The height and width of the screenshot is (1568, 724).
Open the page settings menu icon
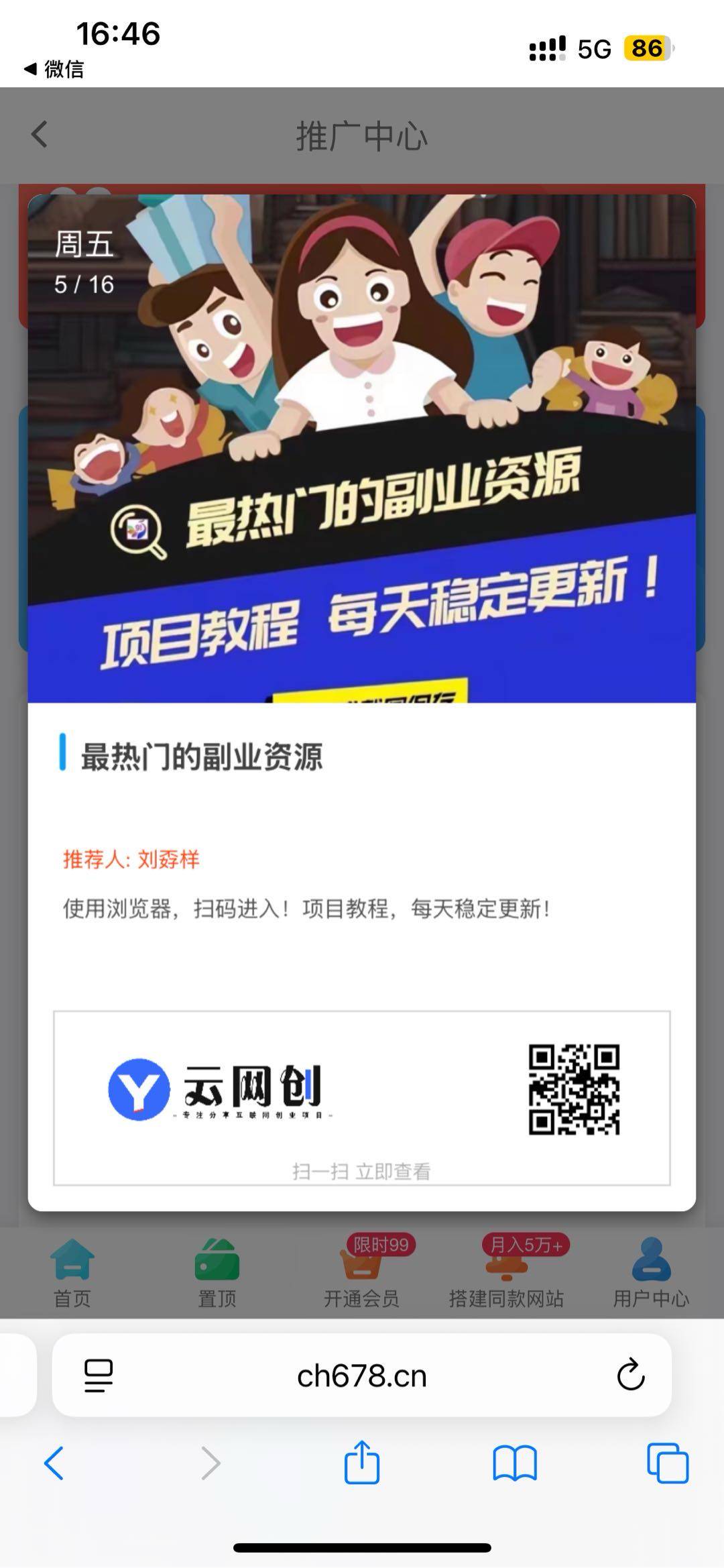[x=99, y=1376]
